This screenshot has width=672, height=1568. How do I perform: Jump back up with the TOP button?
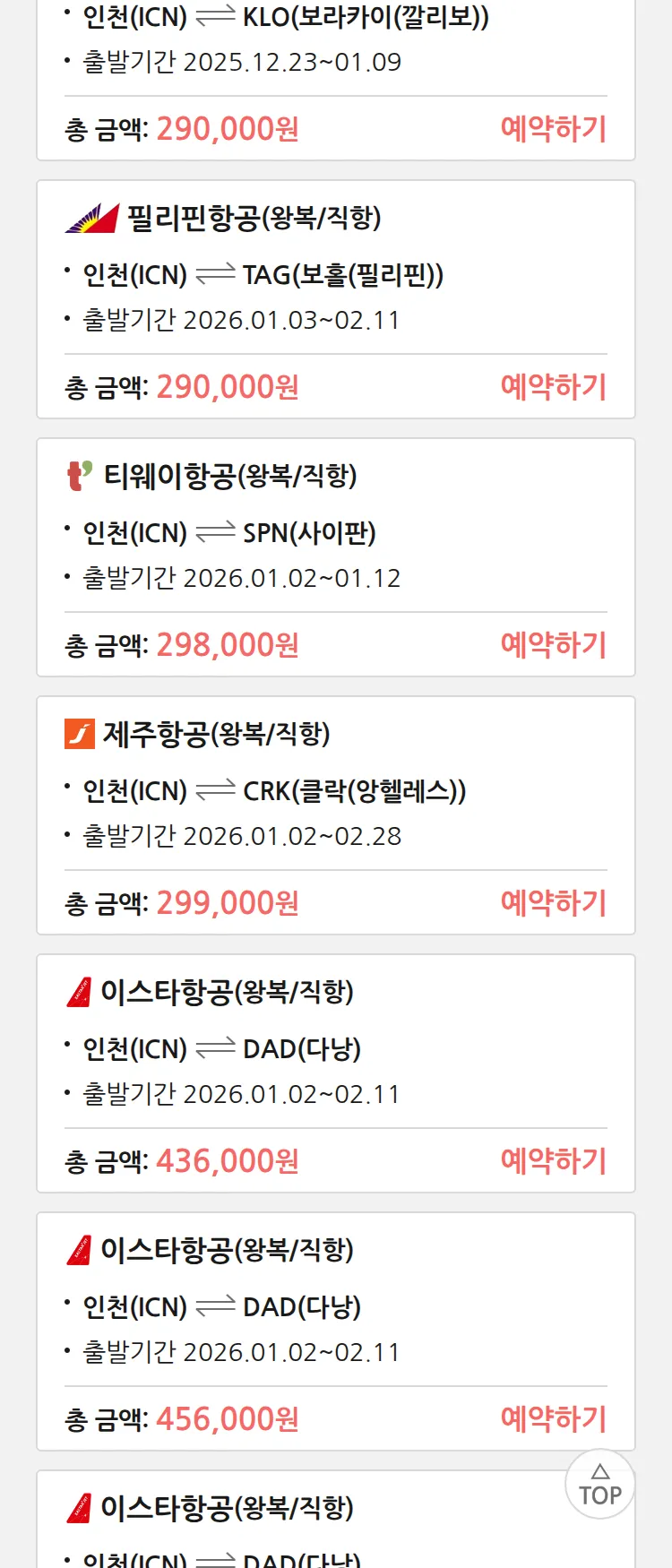[600, 1485]
